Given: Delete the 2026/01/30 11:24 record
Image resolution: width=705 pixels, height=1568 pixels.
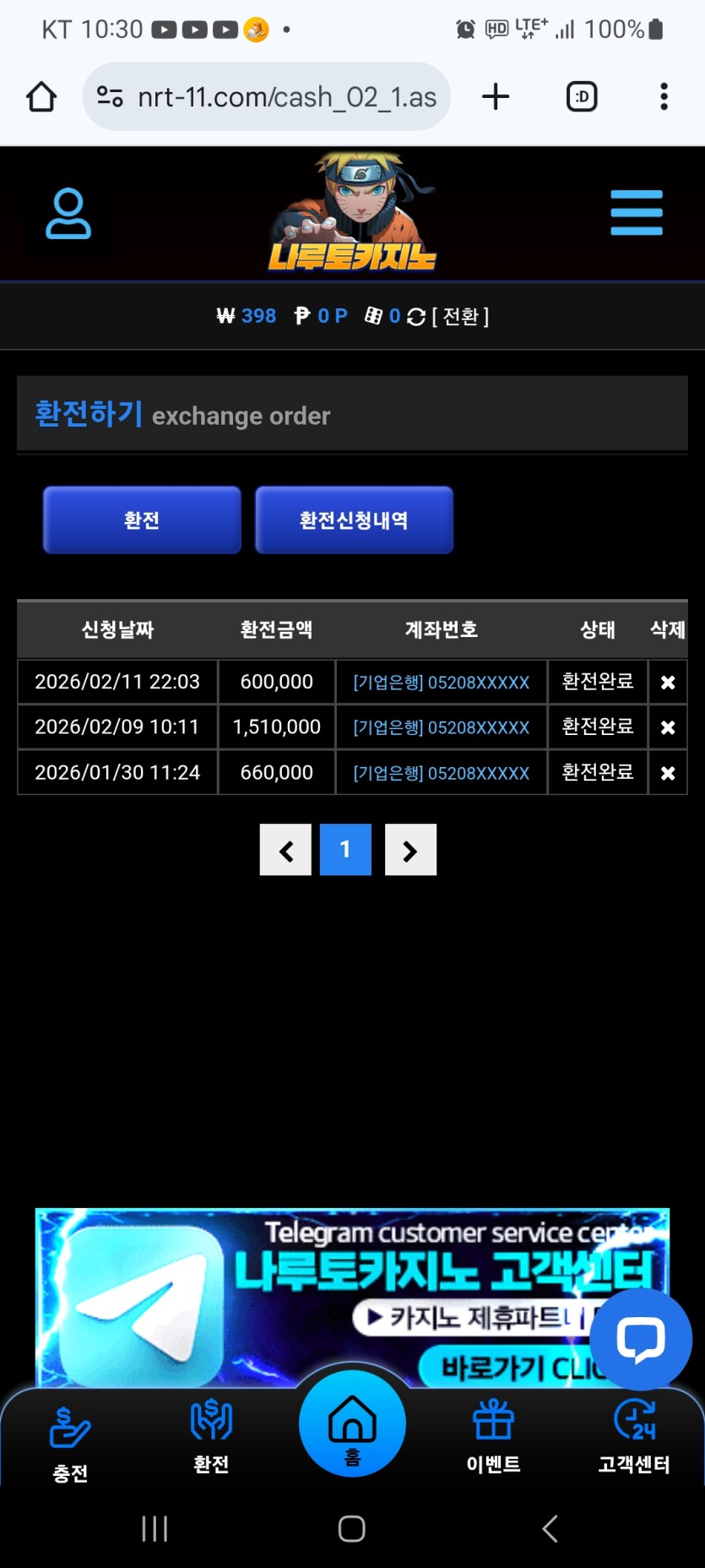Looking at the screenshot, I should (x=667, y=773).
